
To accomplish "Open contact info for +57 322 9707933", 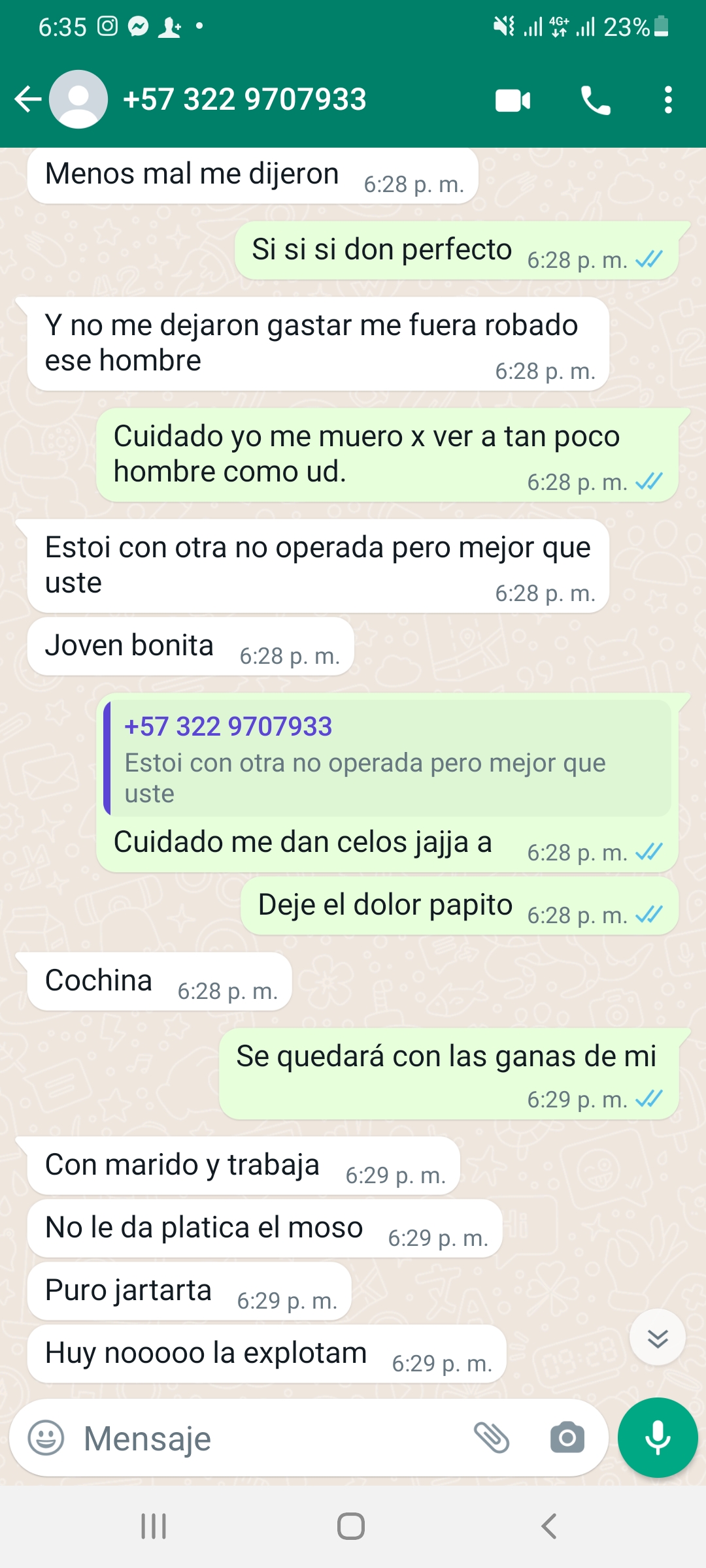I will click(x=244, y=100).
